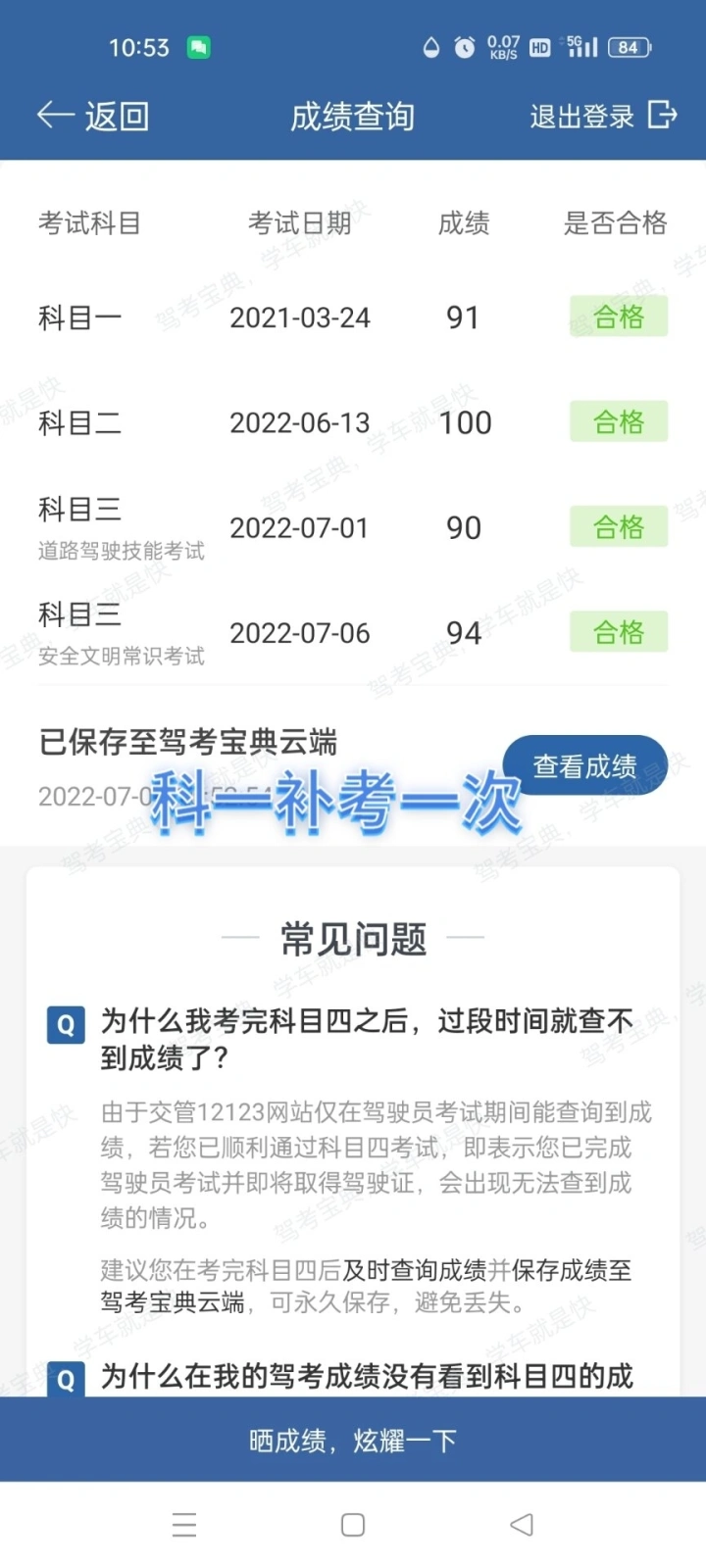
Task: Log out via 退出登录
Action: (x=602, y=117)
